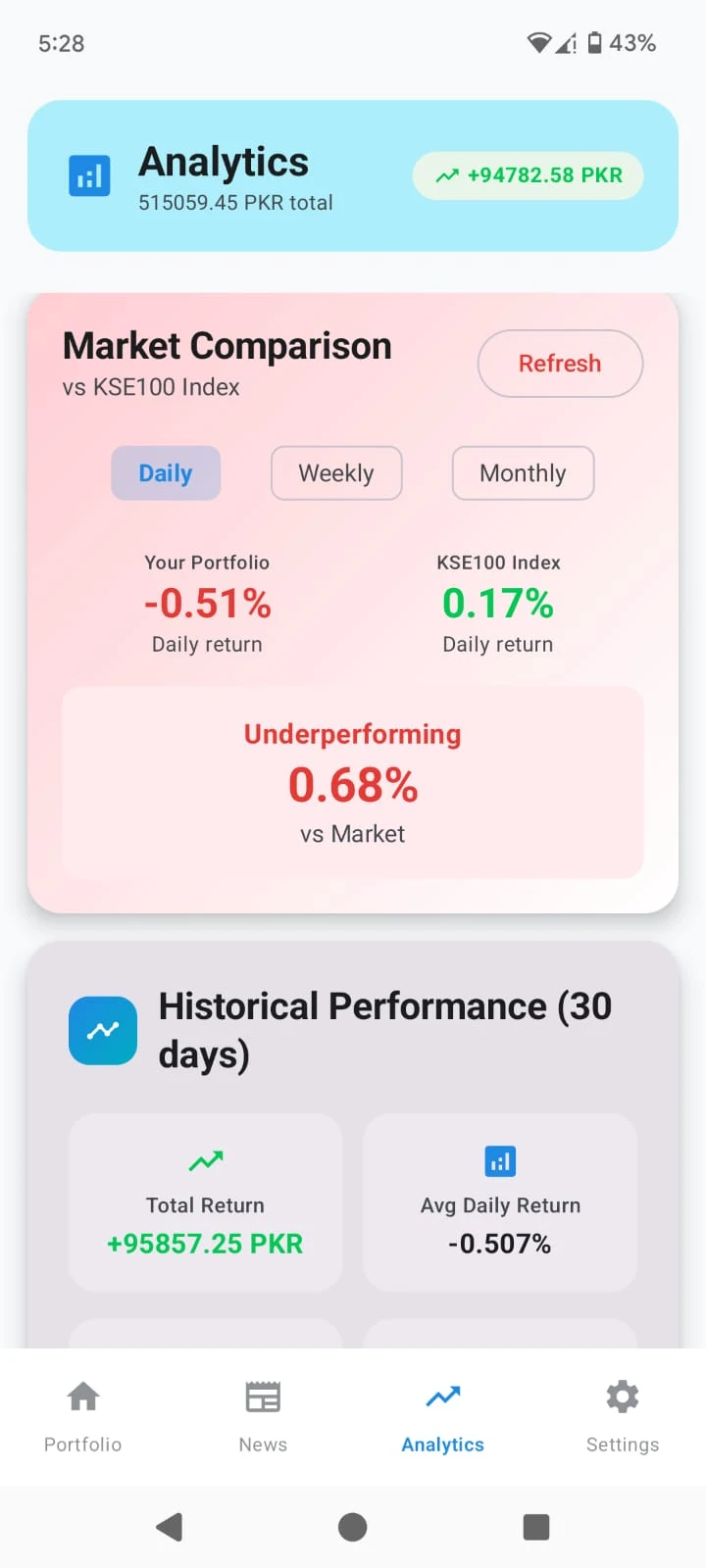
Task: Open the Portfolio tab
Action: coord(83,1415)
